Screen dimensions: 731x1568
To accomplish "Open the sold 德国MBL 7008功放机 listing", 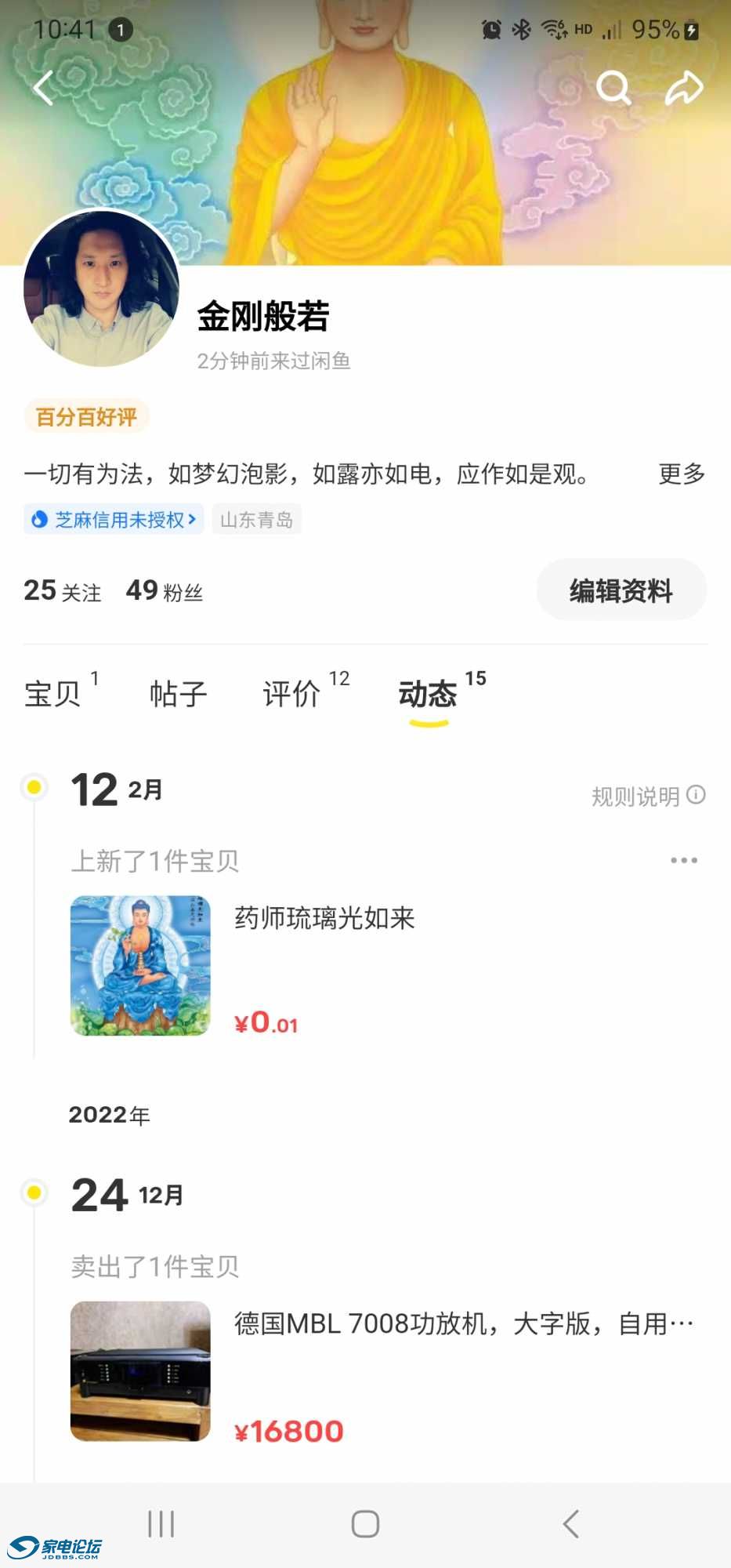I will 462,1324.
